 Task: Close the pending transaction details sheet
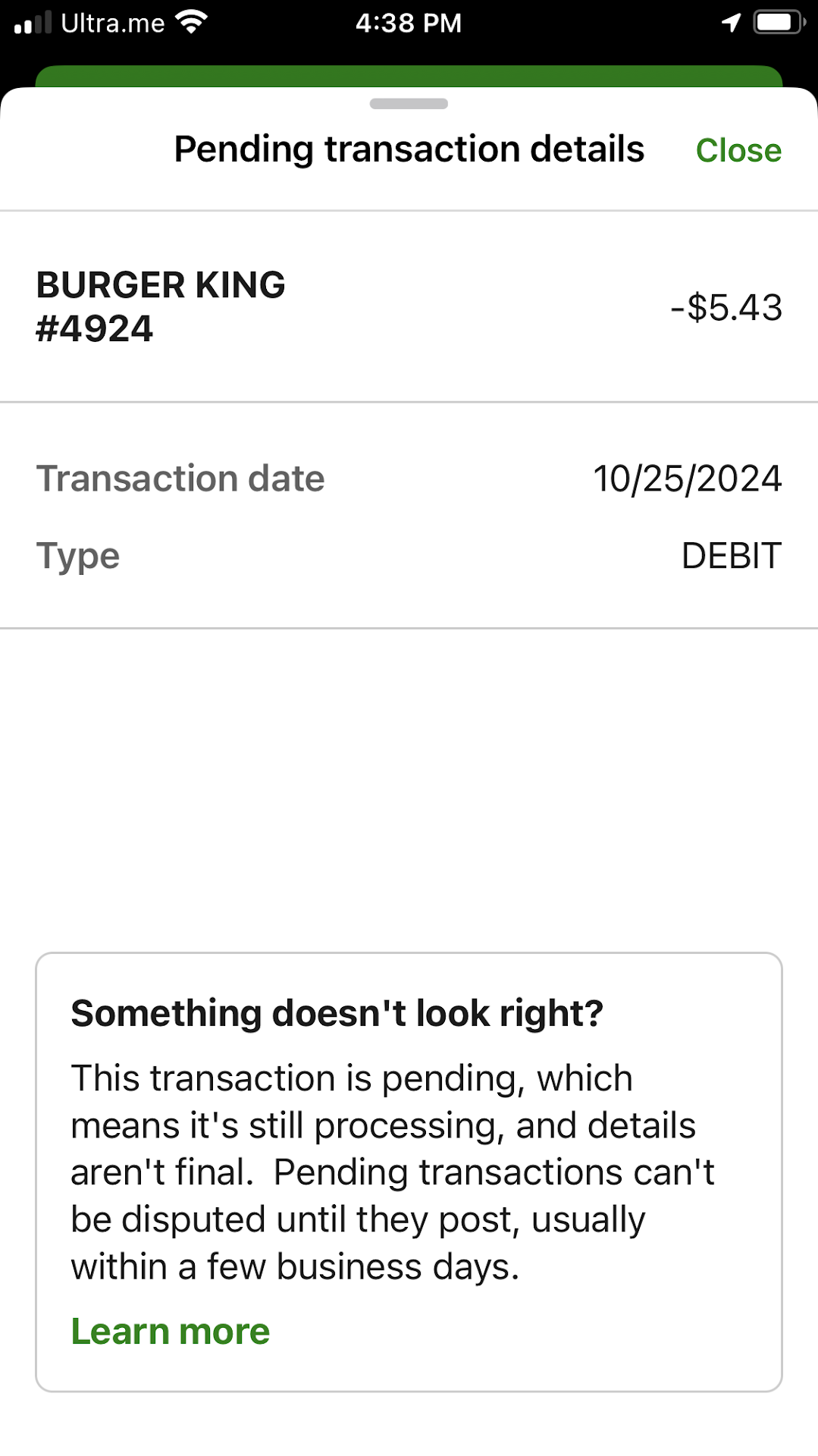tap(738, 150)
